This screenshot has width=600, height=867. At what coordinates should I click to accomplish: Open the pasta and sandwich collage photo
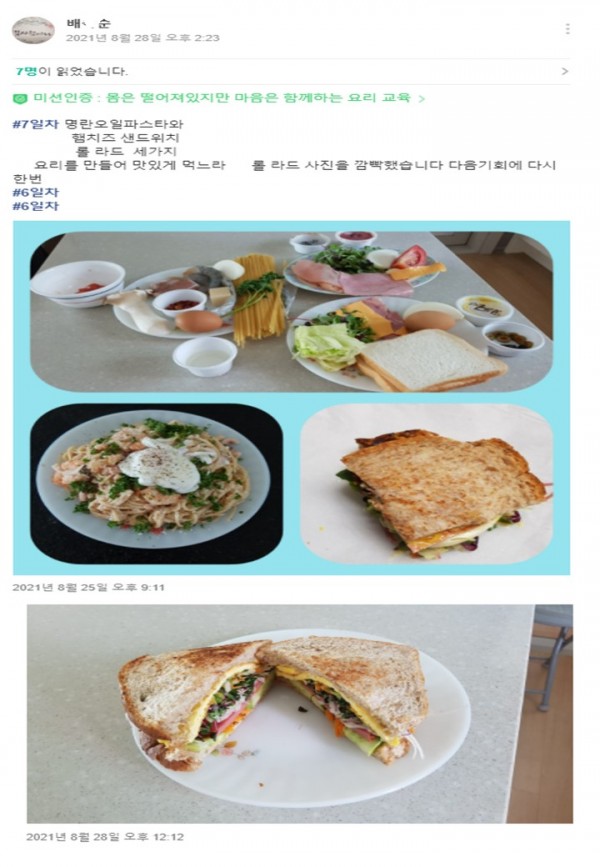(x=291, y=398)
